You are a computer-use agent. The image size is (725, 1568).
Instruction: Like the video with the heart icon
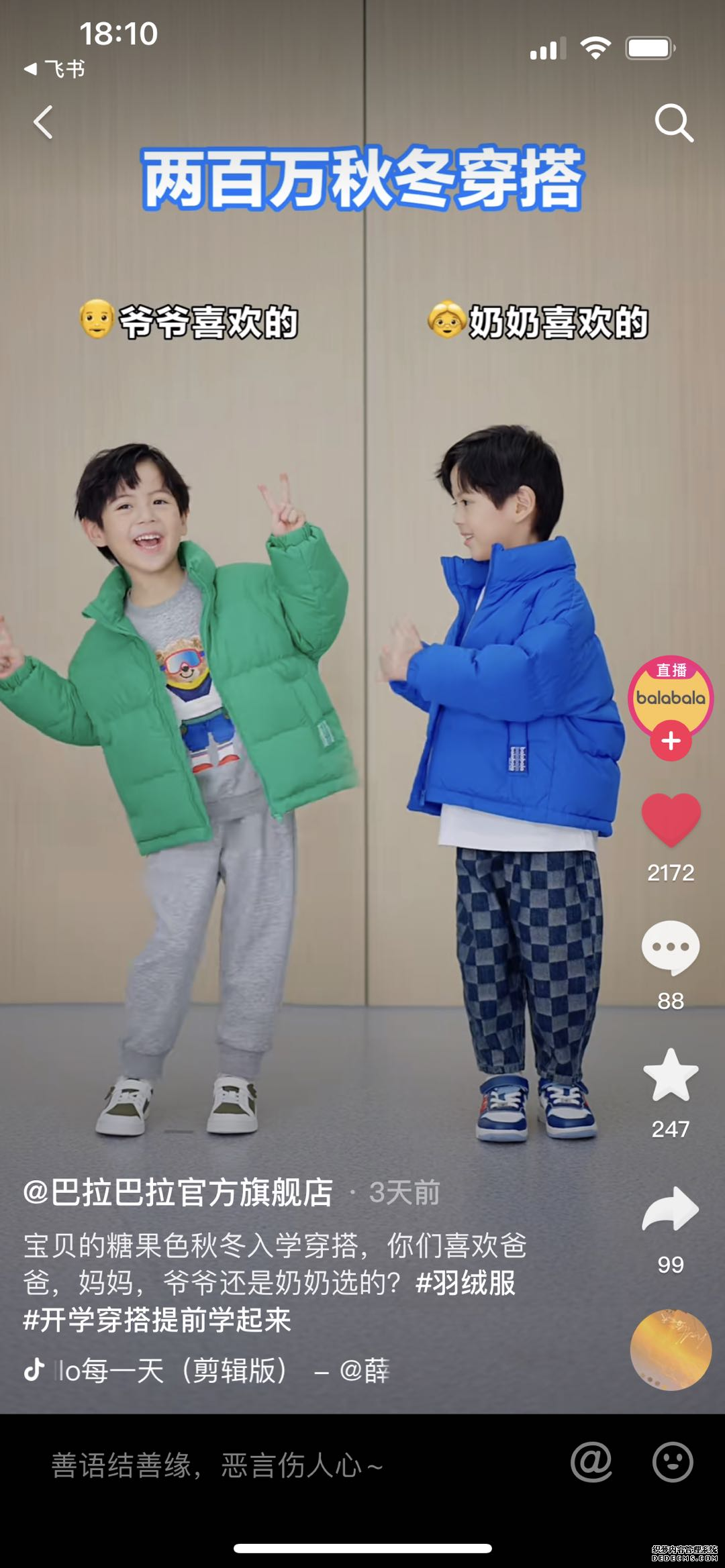671,819
